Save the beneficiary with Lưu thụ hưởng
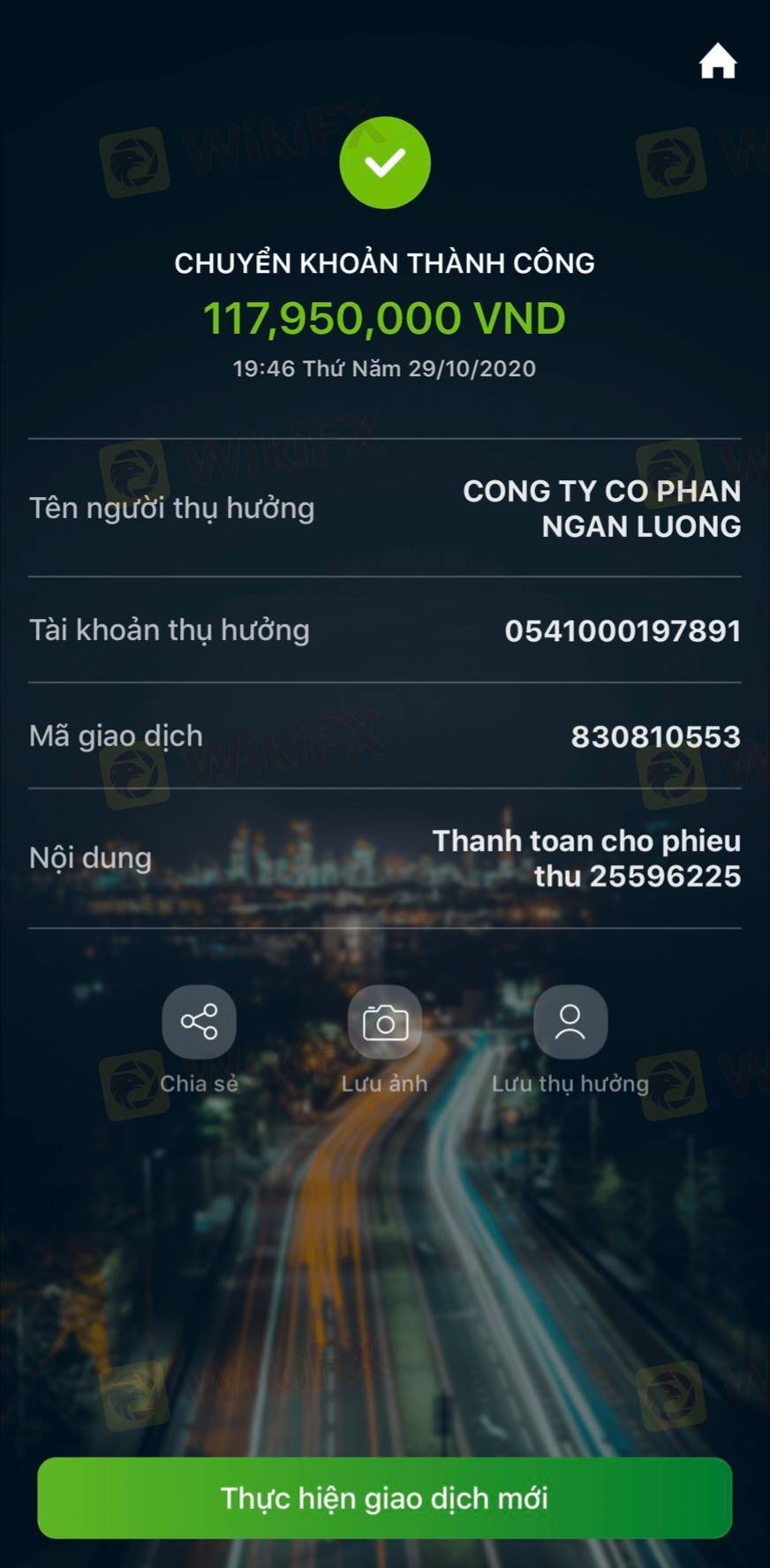Image resolution: width=770 pixels, height=1568 pixels. coord(570,1021)
